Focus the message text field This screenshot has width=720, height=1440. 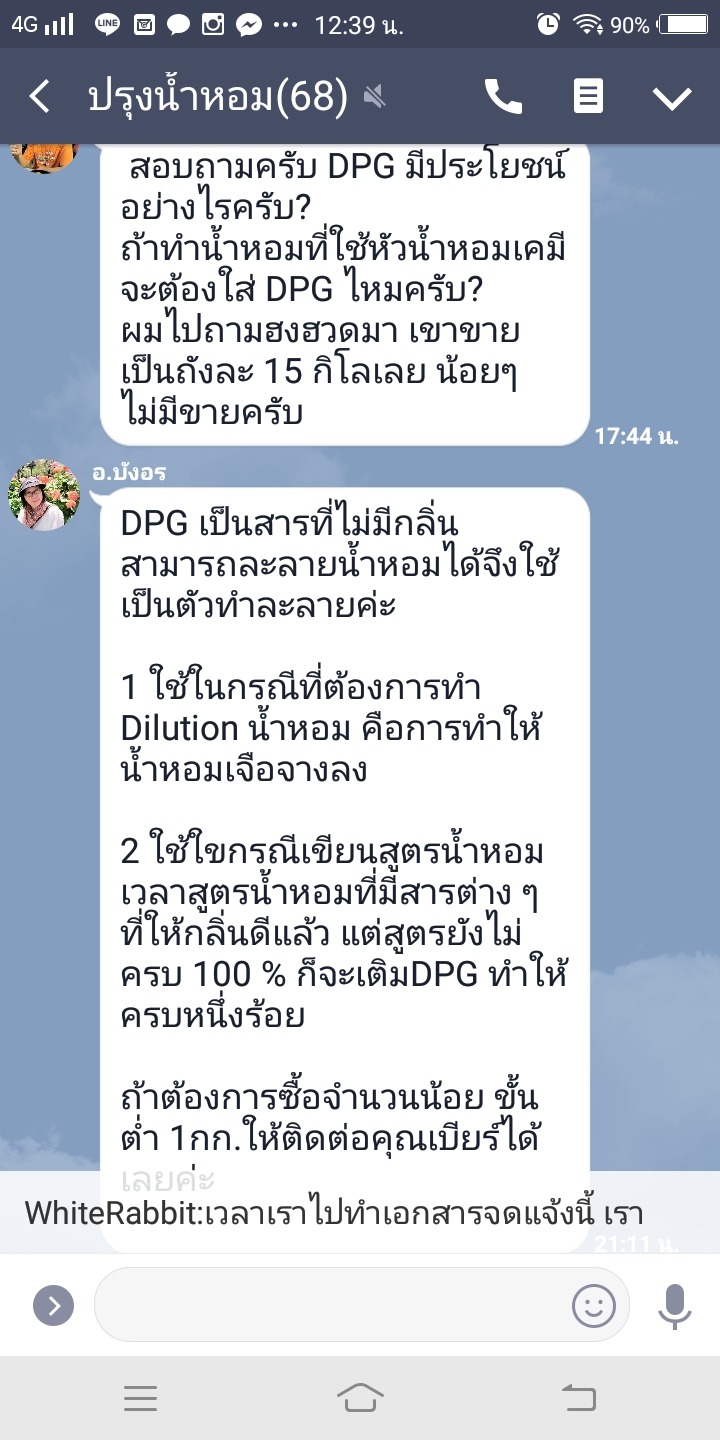tap(330, 1304)
